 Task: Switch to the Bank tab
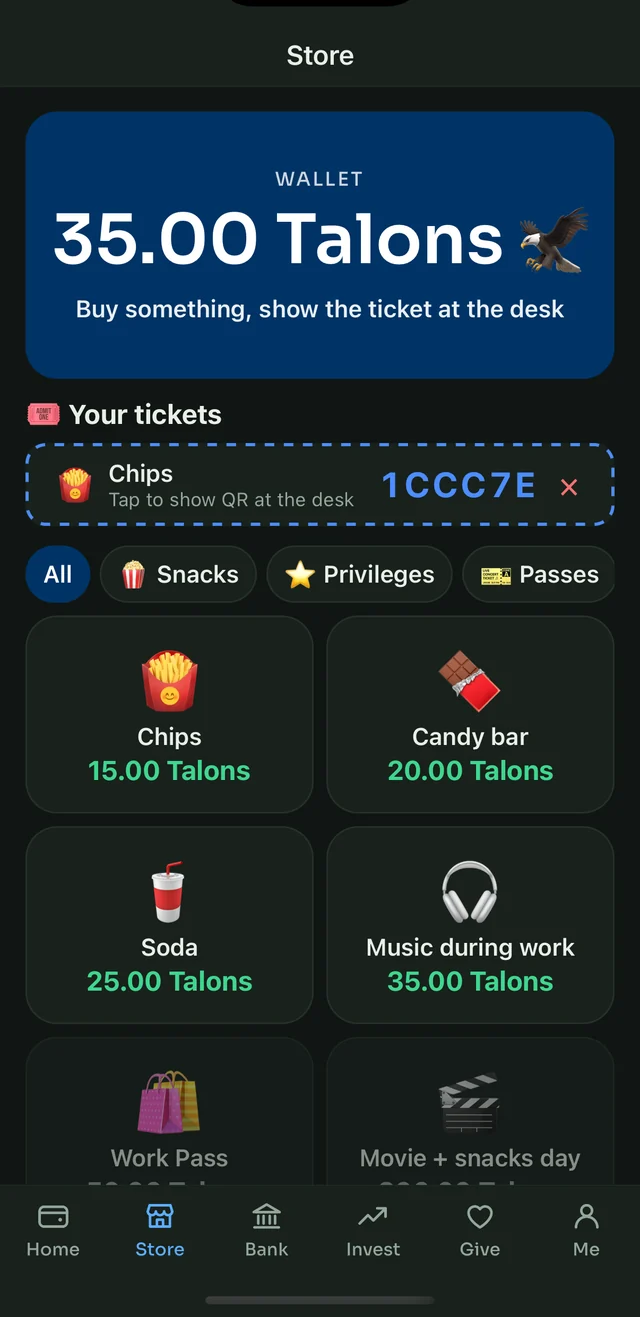[x=267, y=1231]
